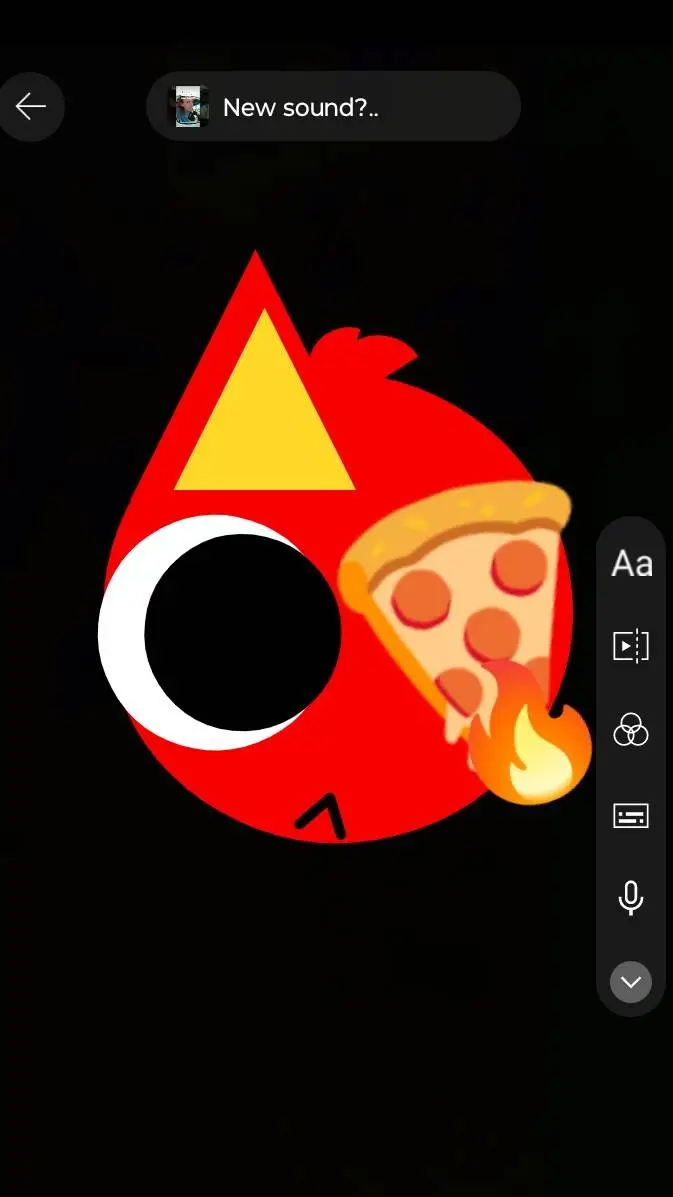
Task: Add text with the Aa tool
Action: pos(631,564)
